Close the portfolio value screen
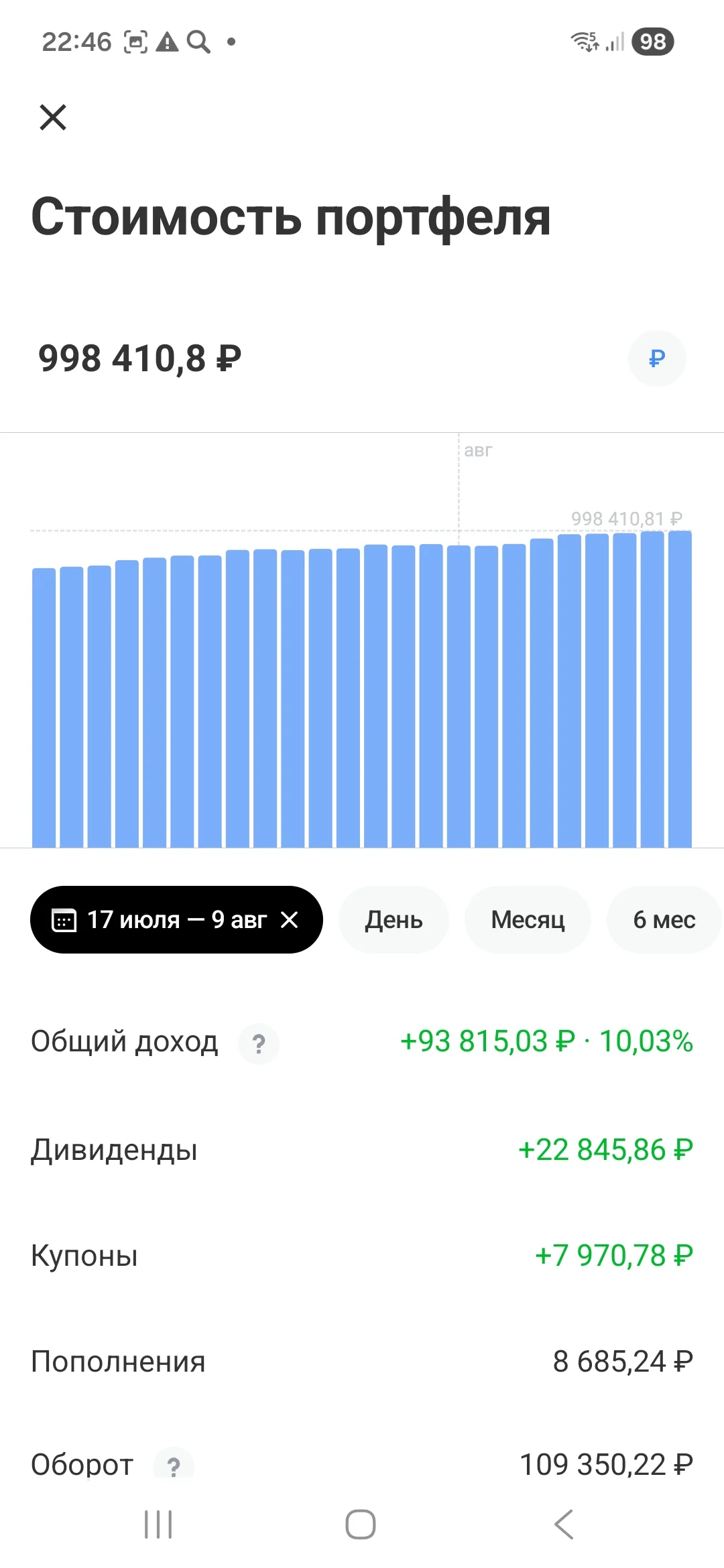This screenshot has width=724, height=1568. click(53, 117)
